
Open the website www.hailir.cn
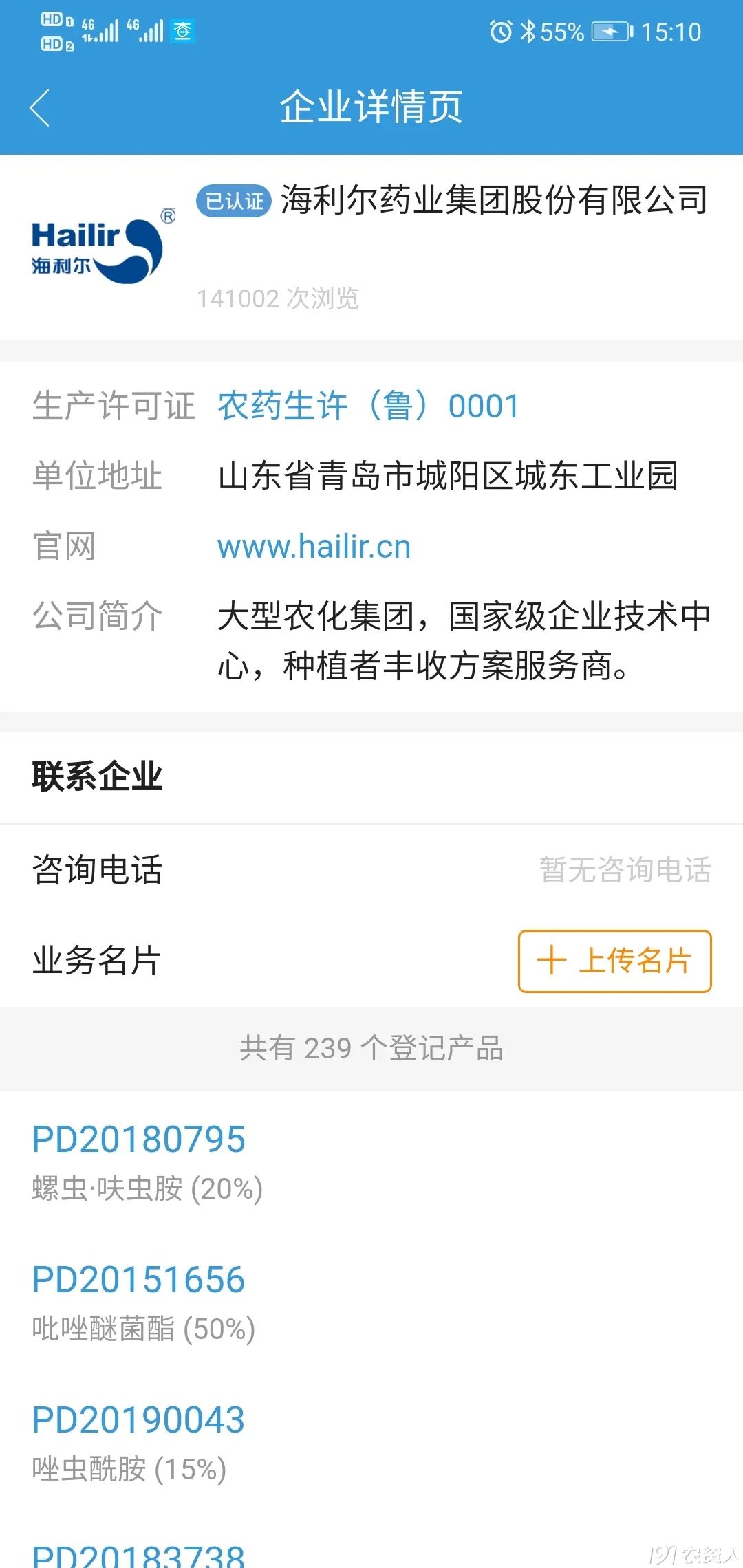coord(314,547)
